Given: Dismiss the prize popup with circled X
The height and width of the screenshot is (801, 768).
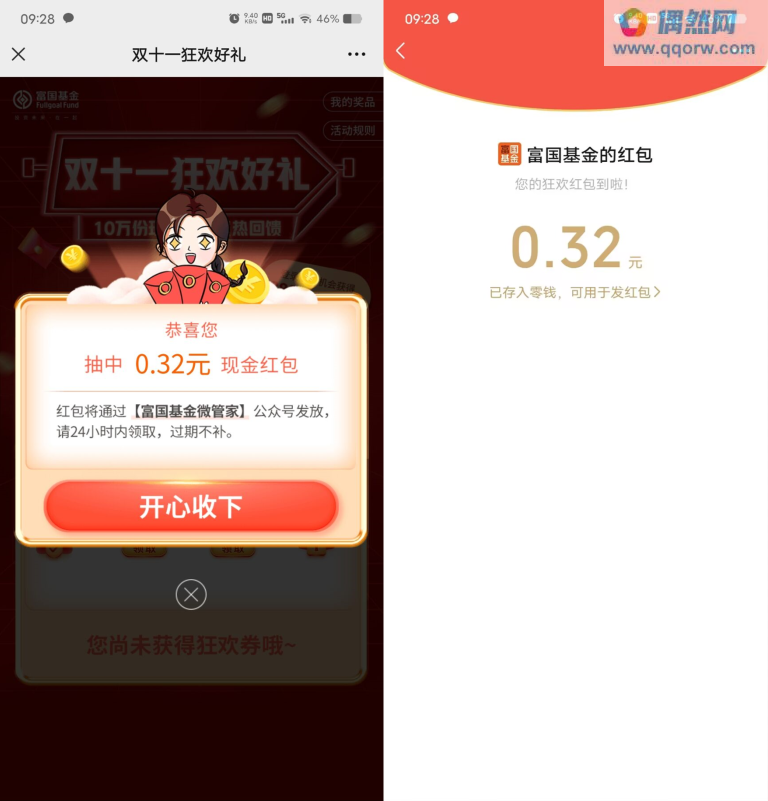Looking at the screenshot, I should coord(191,595).
